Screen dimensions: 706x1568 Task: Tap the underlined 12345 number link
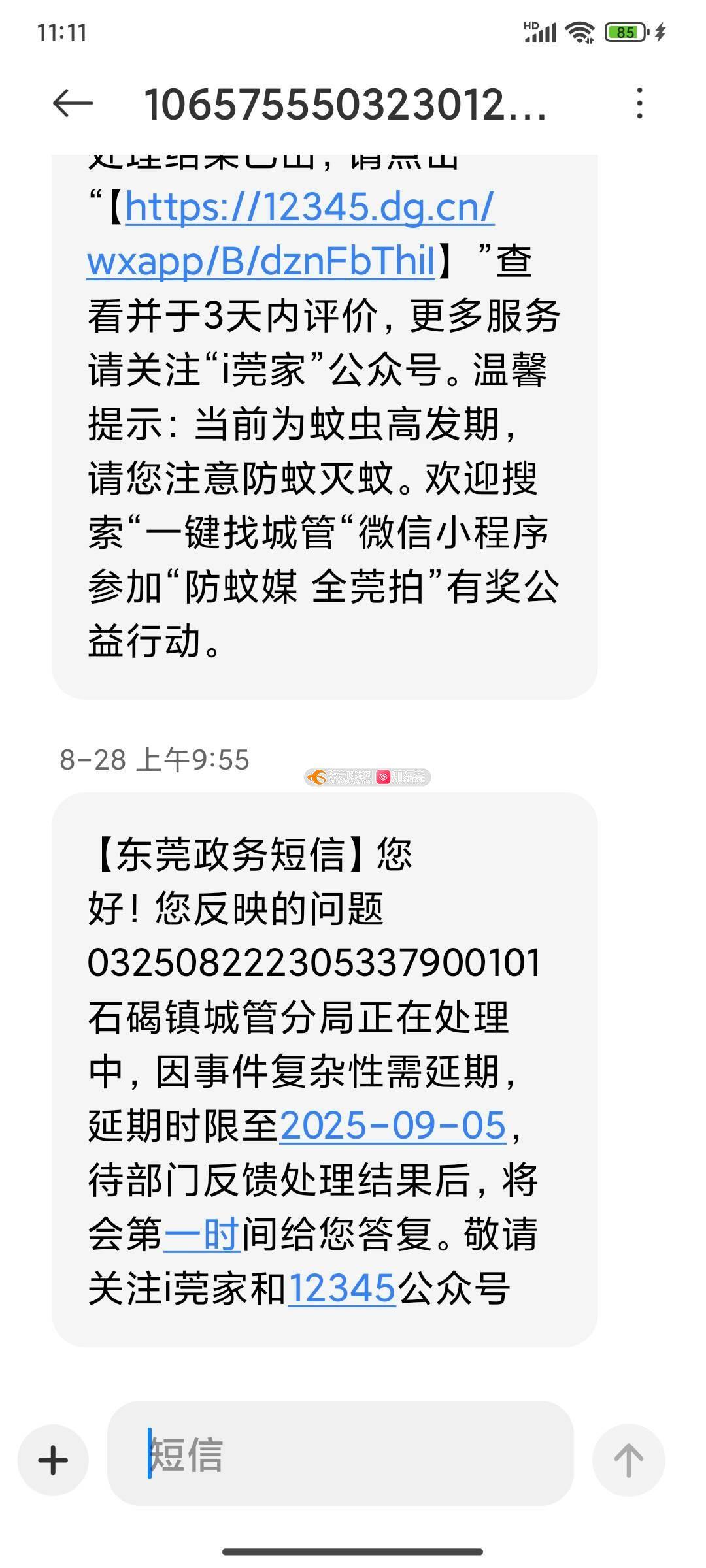point(342,1289)
